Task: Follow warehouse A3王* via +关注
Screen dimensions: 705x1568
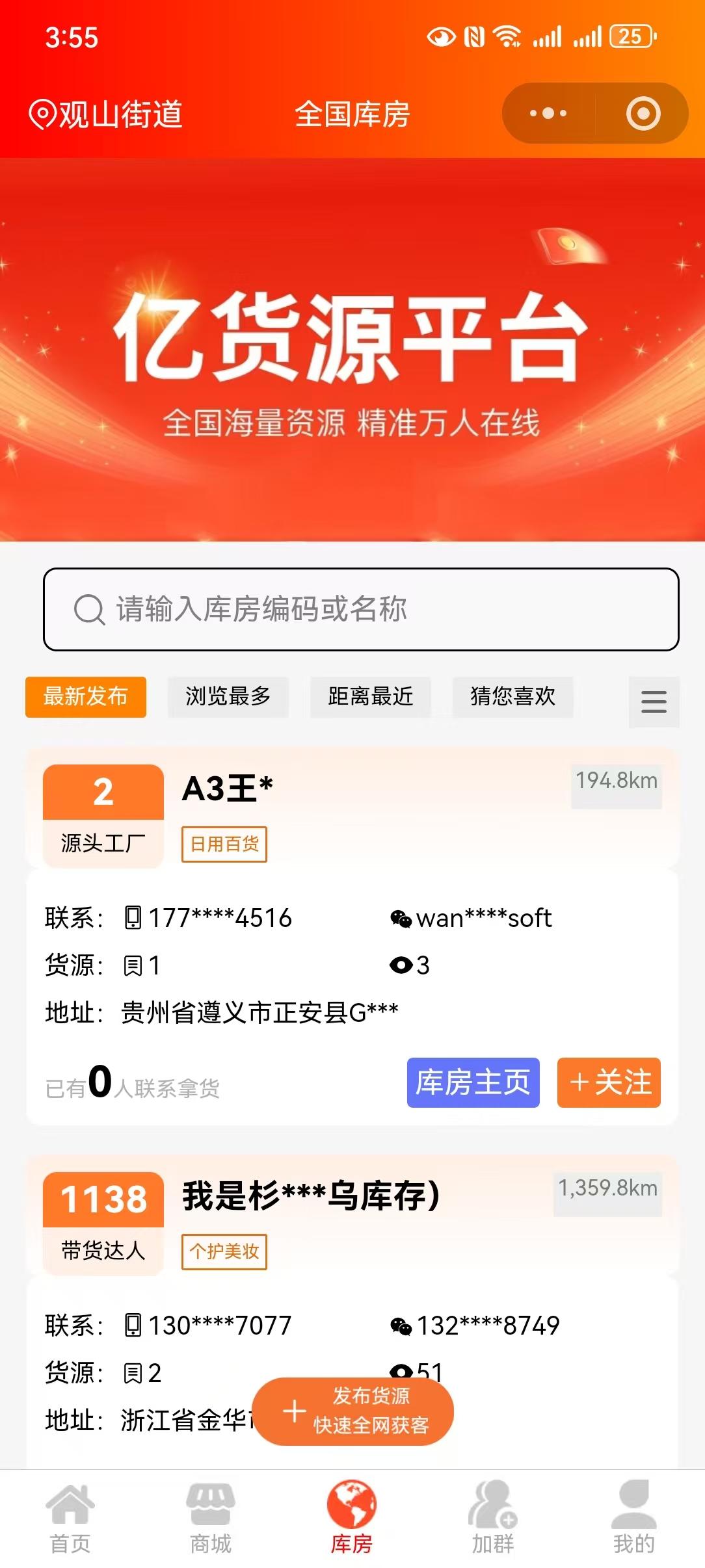Action: 609,1084
